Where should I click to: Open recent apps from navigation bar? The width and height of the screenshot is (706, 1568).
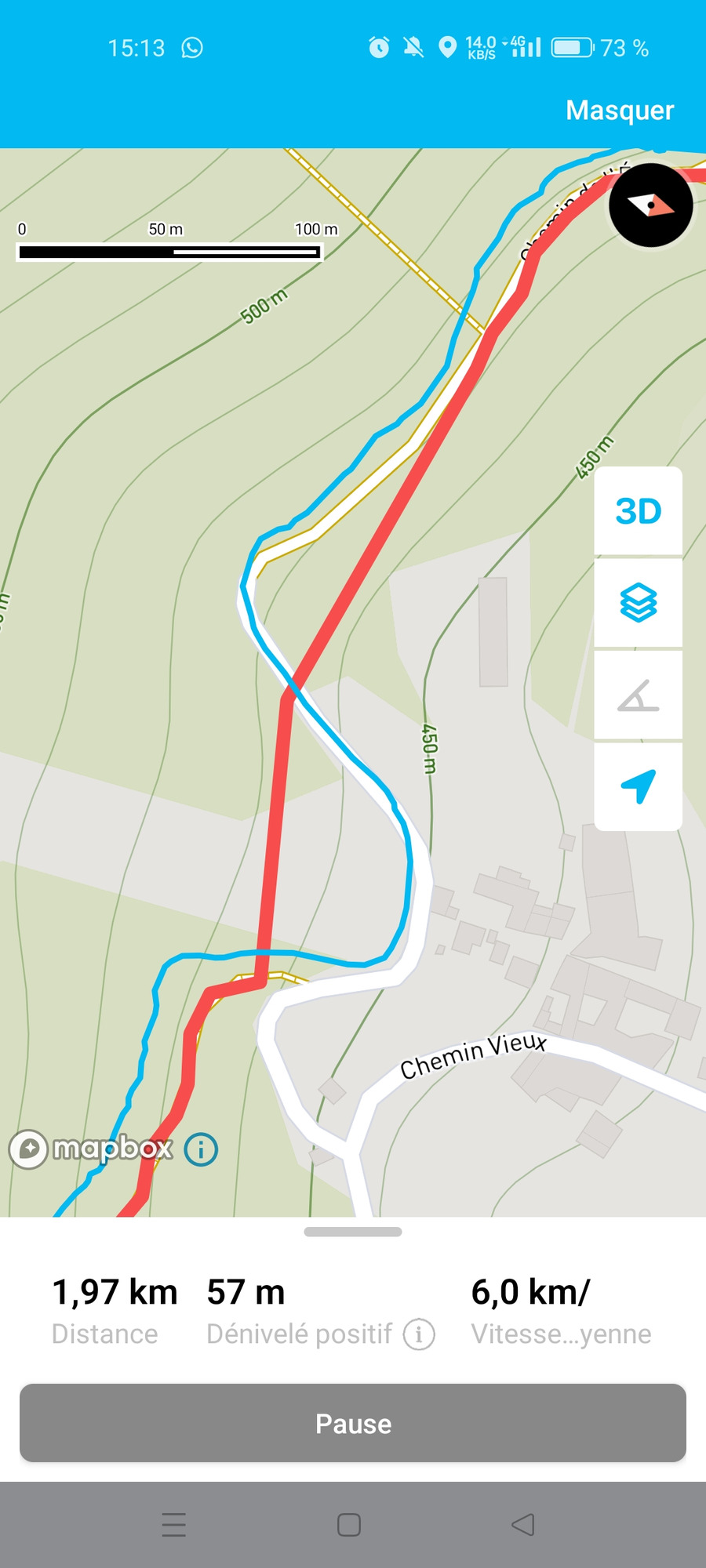pos(174,1524)
